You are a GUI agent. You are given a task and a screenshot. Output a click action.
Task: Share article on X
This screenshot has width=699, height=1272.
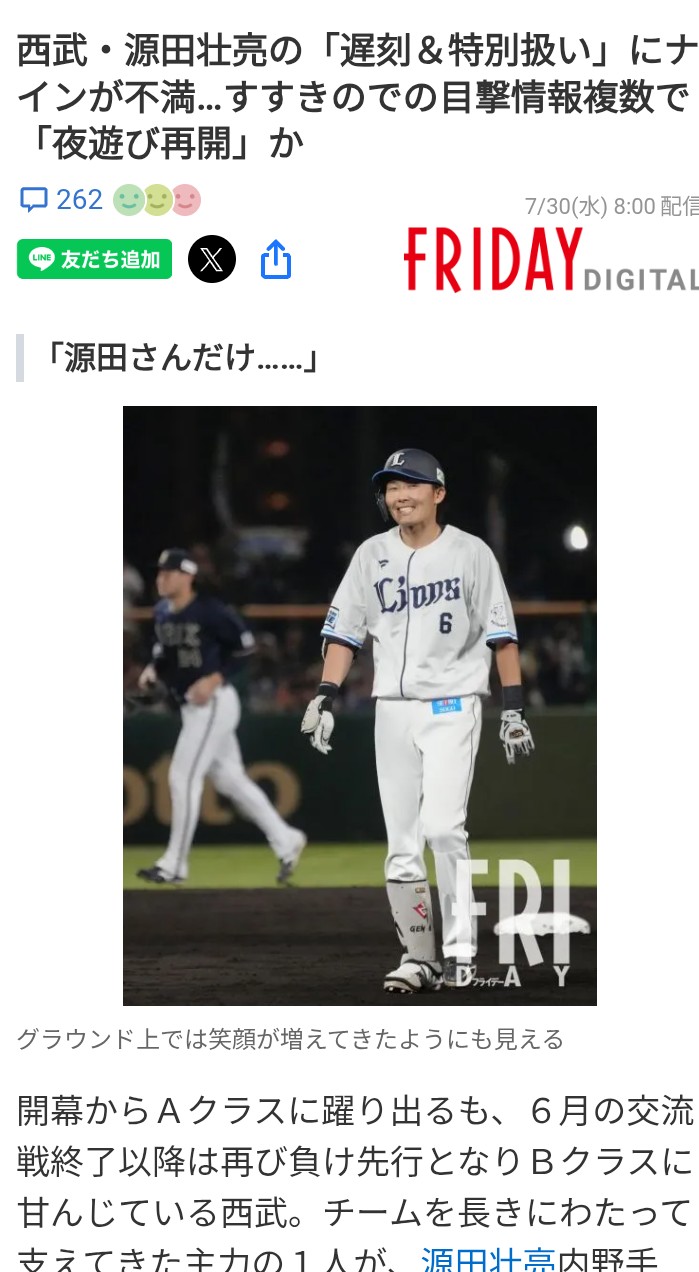212,260
